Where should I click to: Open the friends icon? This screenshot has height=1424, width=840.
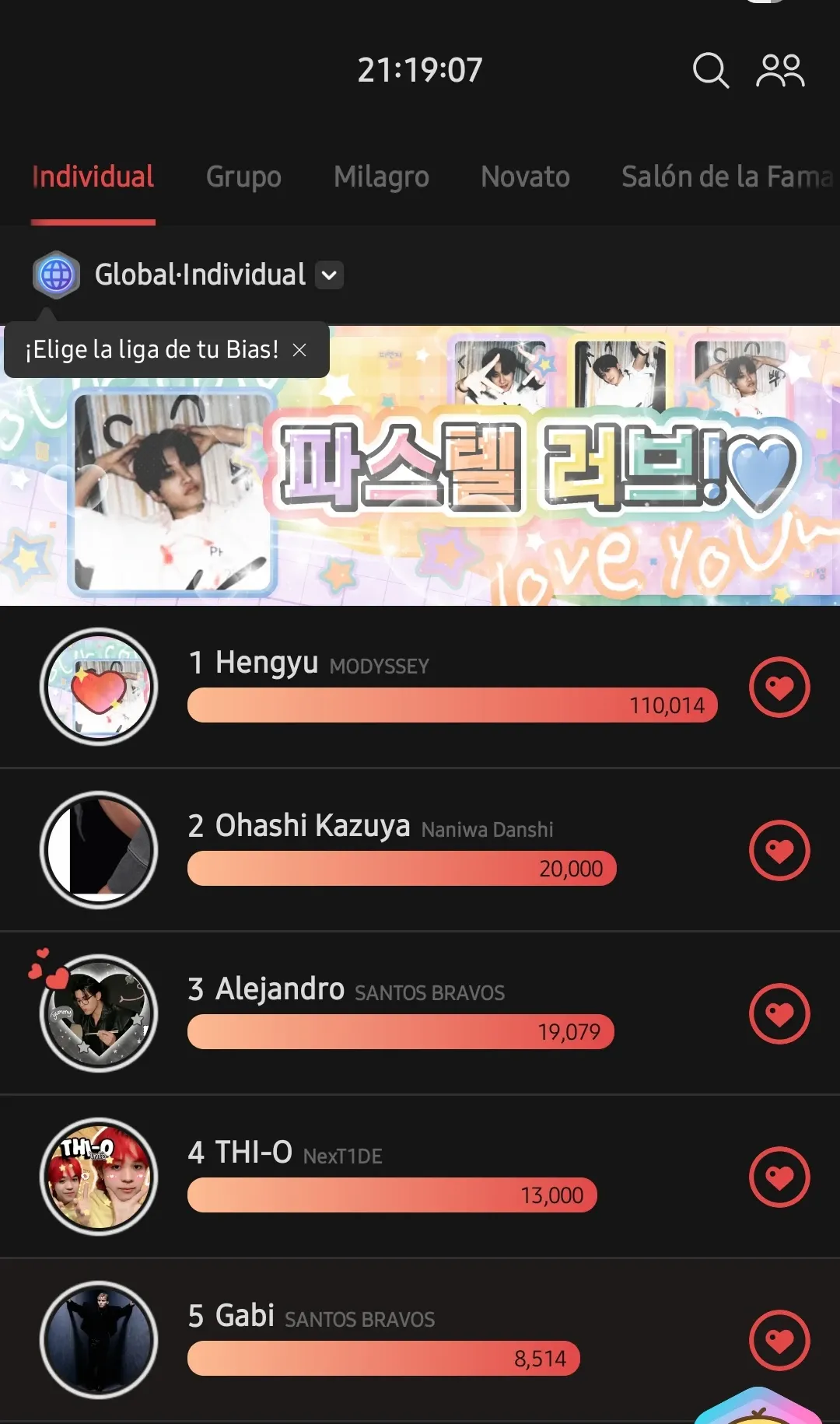pyautogui.click(x=780, y=71)
